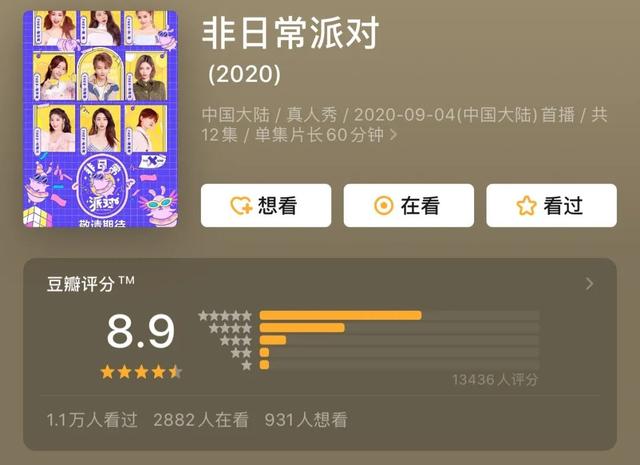
Task: Expand show details via info chevron
Action: point(393,134)
